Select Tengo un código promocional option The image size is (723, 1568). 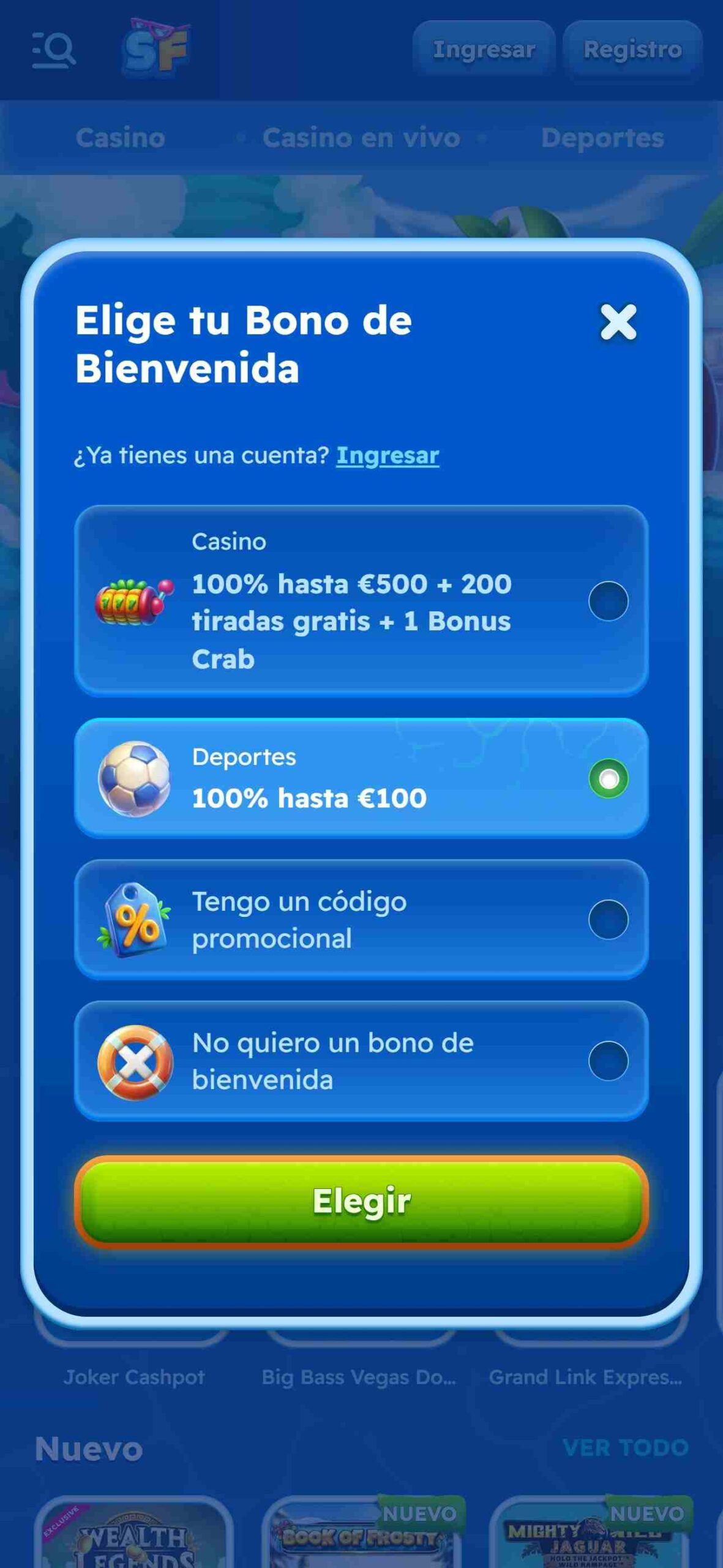361,919
